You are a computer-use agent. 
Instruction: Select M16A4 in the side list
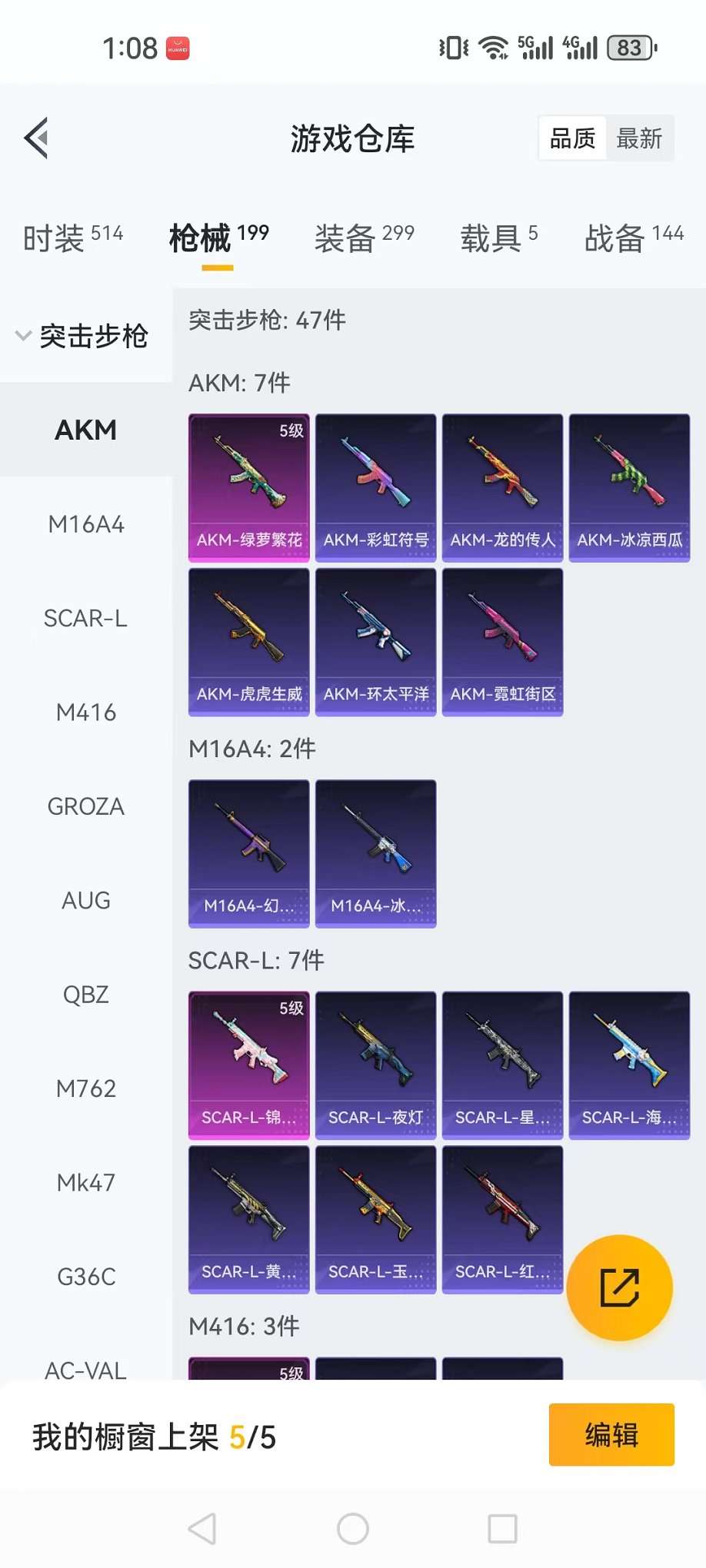pos(85,524)
